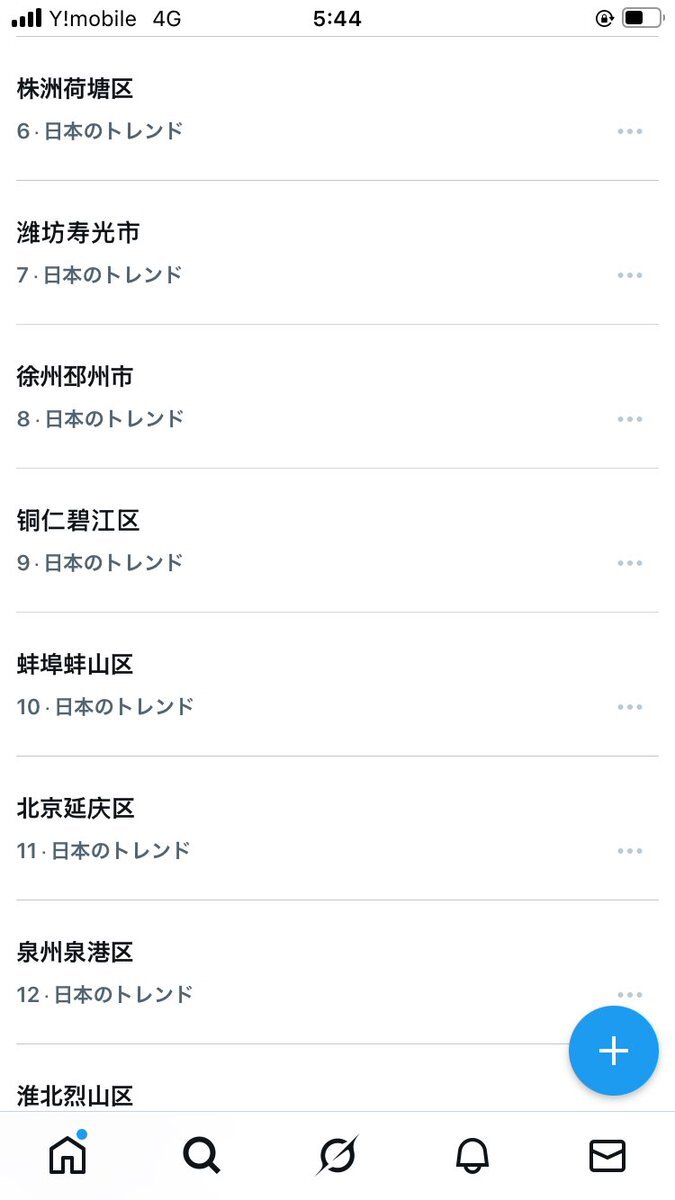Open the 淮北烈山区 trend
675x1200 pixels.
pyautogui.click(x=76, y=1095)
